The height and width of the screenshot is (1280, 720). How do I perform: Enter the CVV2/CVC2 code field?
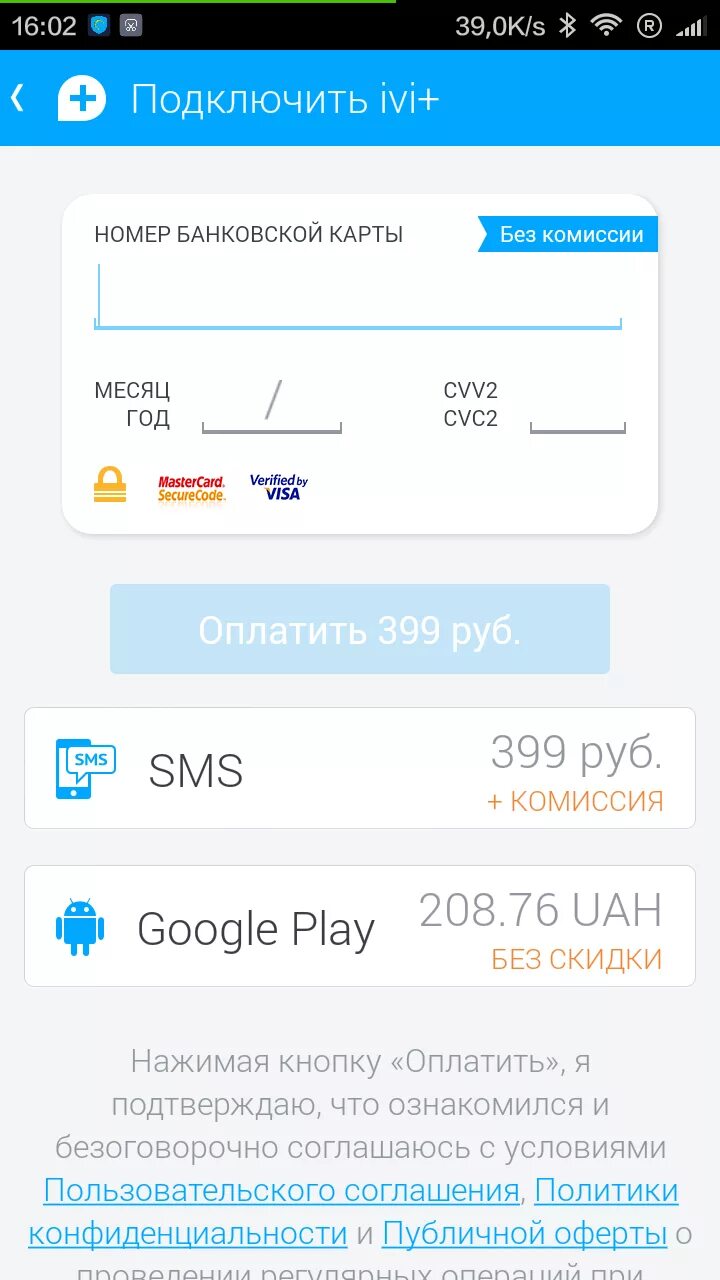click(x=578, y=405)
